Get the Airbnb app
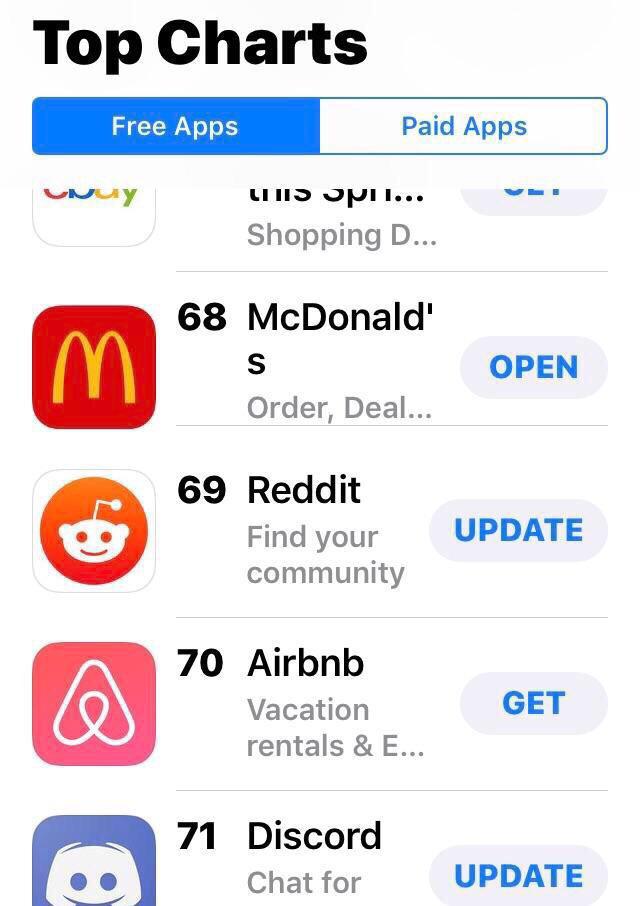The height and width of the screenshot is (906, 640). [533, 703]
